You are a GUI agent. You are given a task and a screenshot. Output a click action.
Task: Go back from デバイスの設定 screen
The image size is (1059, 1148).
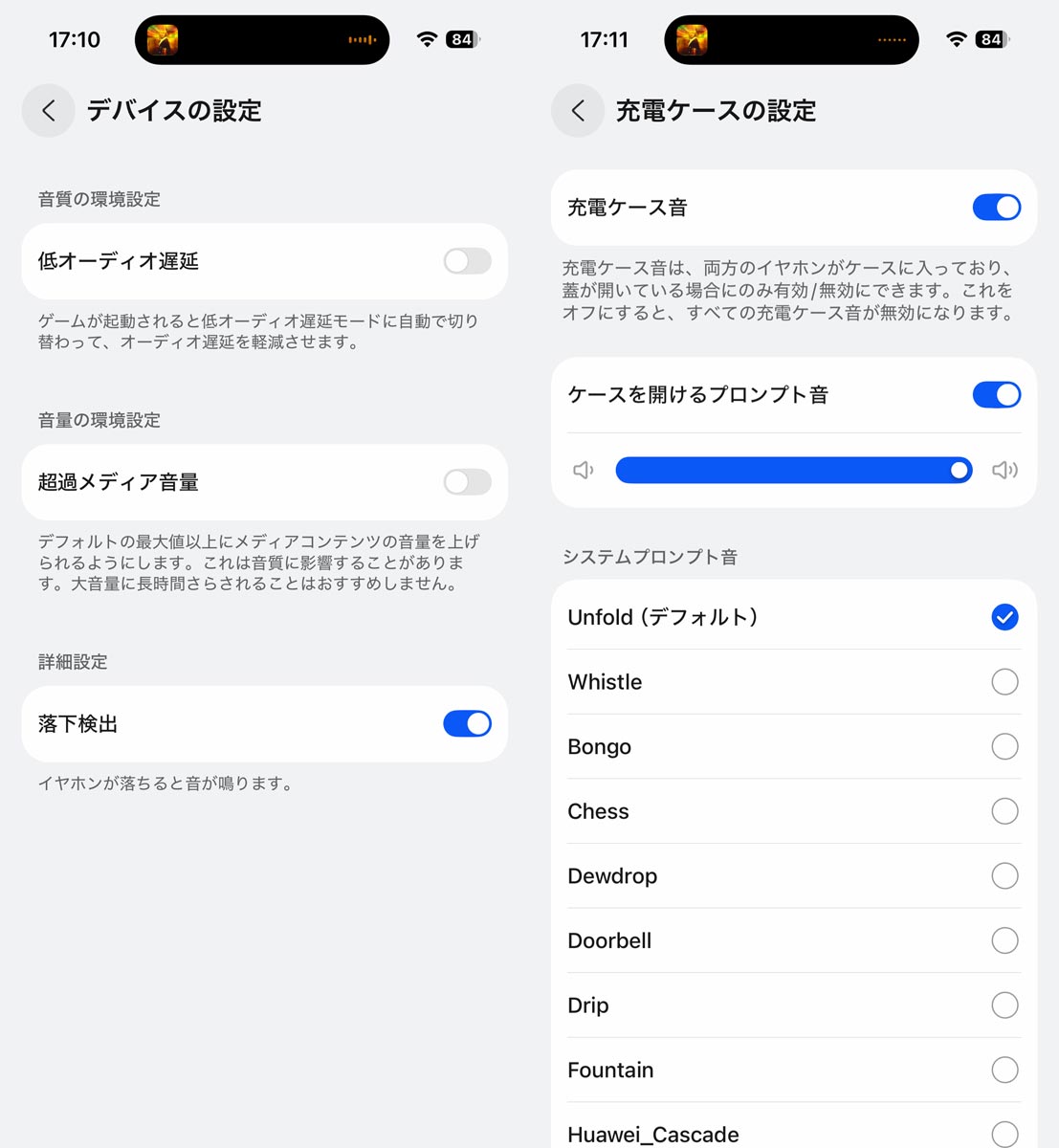[x=48, y=111]
